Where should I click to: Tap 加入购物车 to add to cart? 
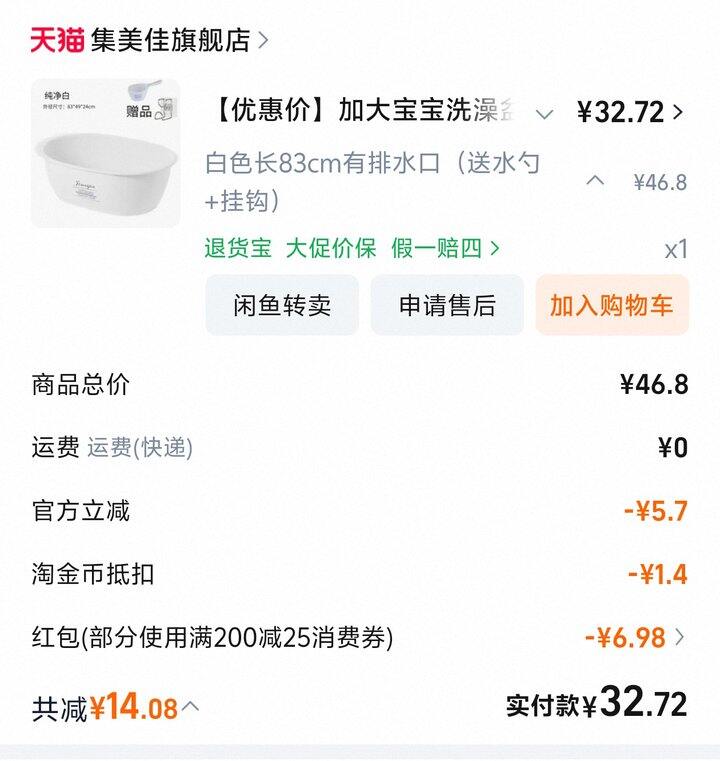612,305
